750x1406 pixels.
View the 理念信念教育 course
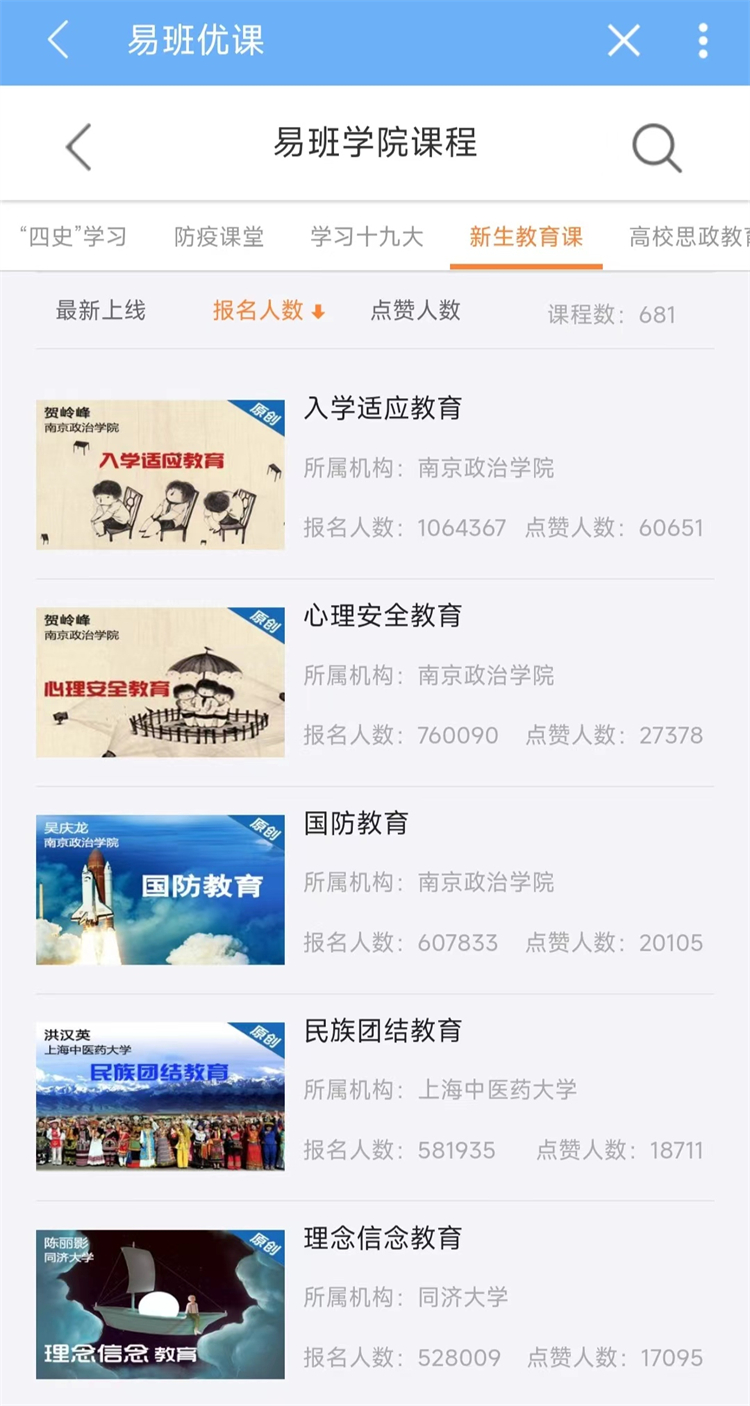point(375,1303)
